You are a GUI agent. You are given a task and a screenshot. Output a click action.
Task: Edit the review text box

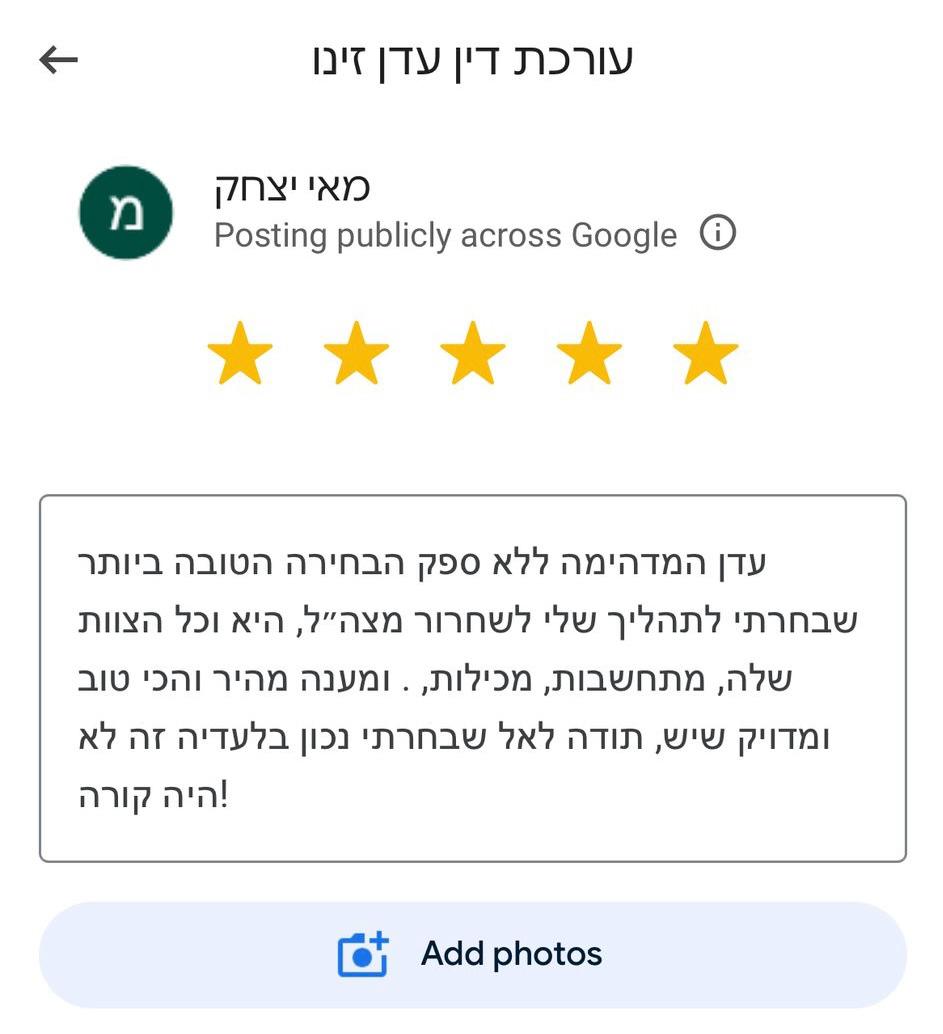(x=472, y=678)
